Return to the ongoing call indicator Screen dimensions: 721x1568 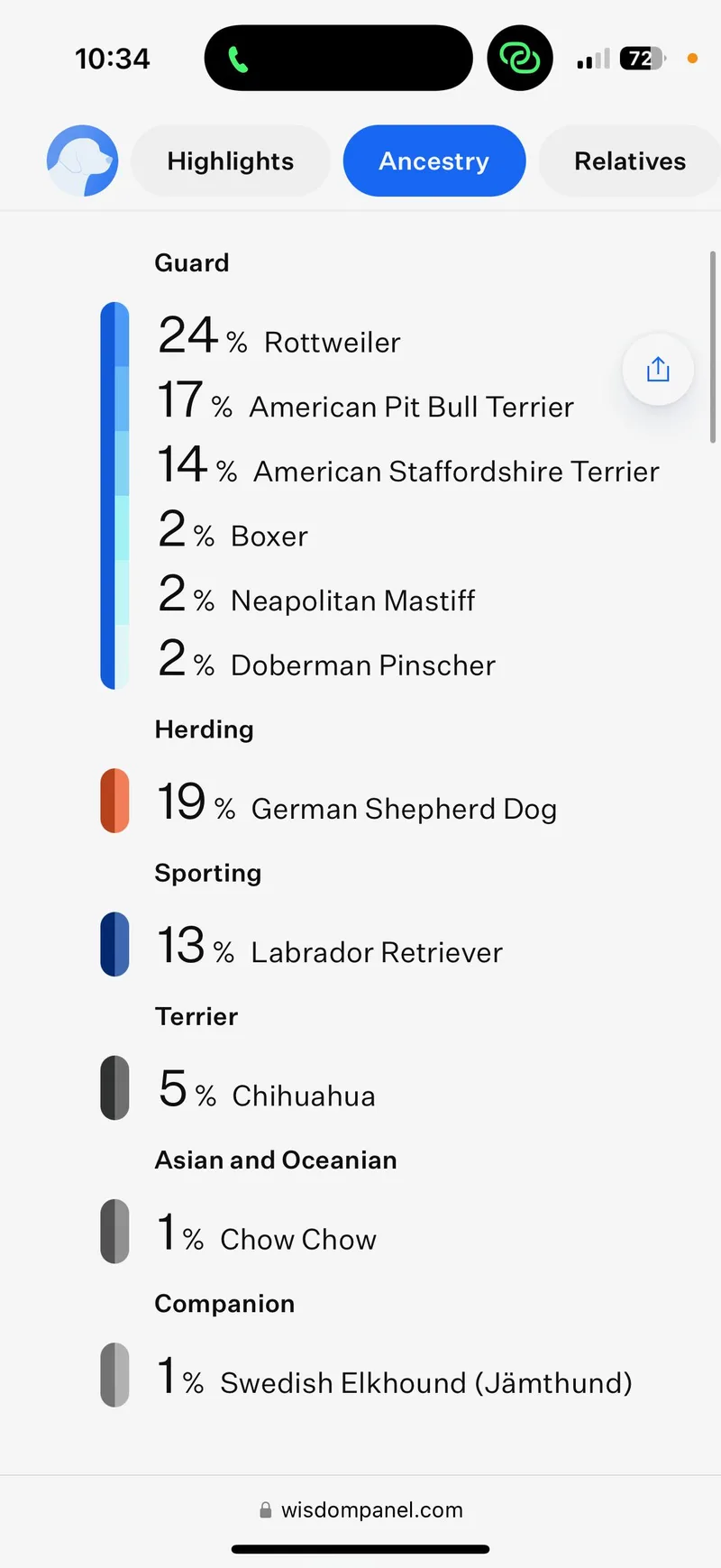(238, 60)
